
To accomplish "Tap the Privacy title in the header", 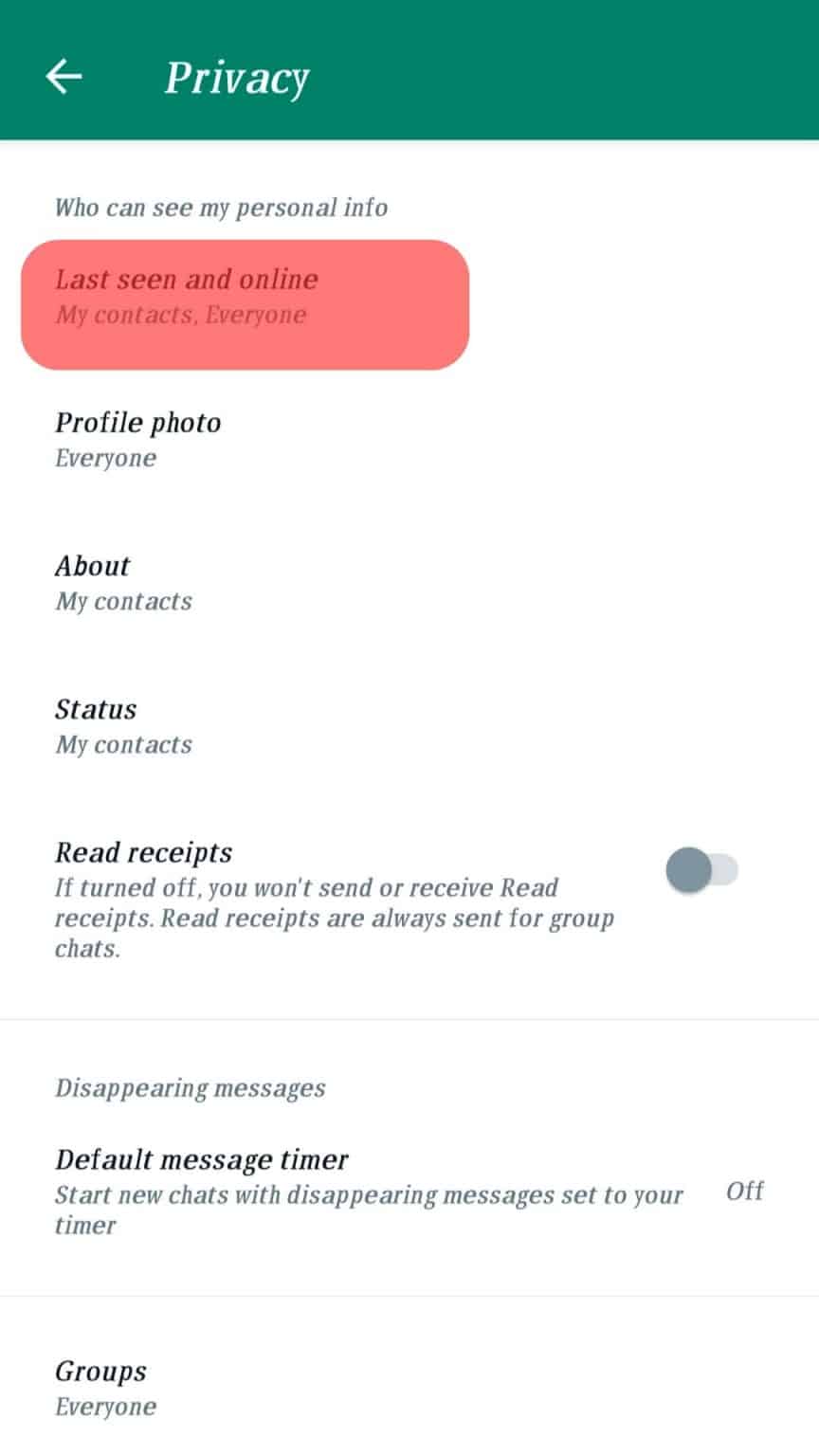I will [236, 79].
